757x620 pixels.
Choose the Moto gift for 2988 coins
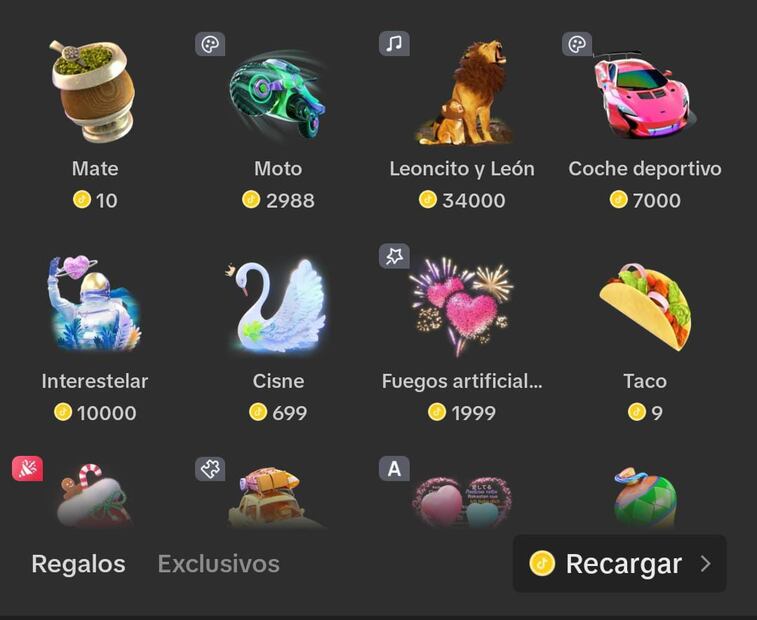[x=278, y=97]
